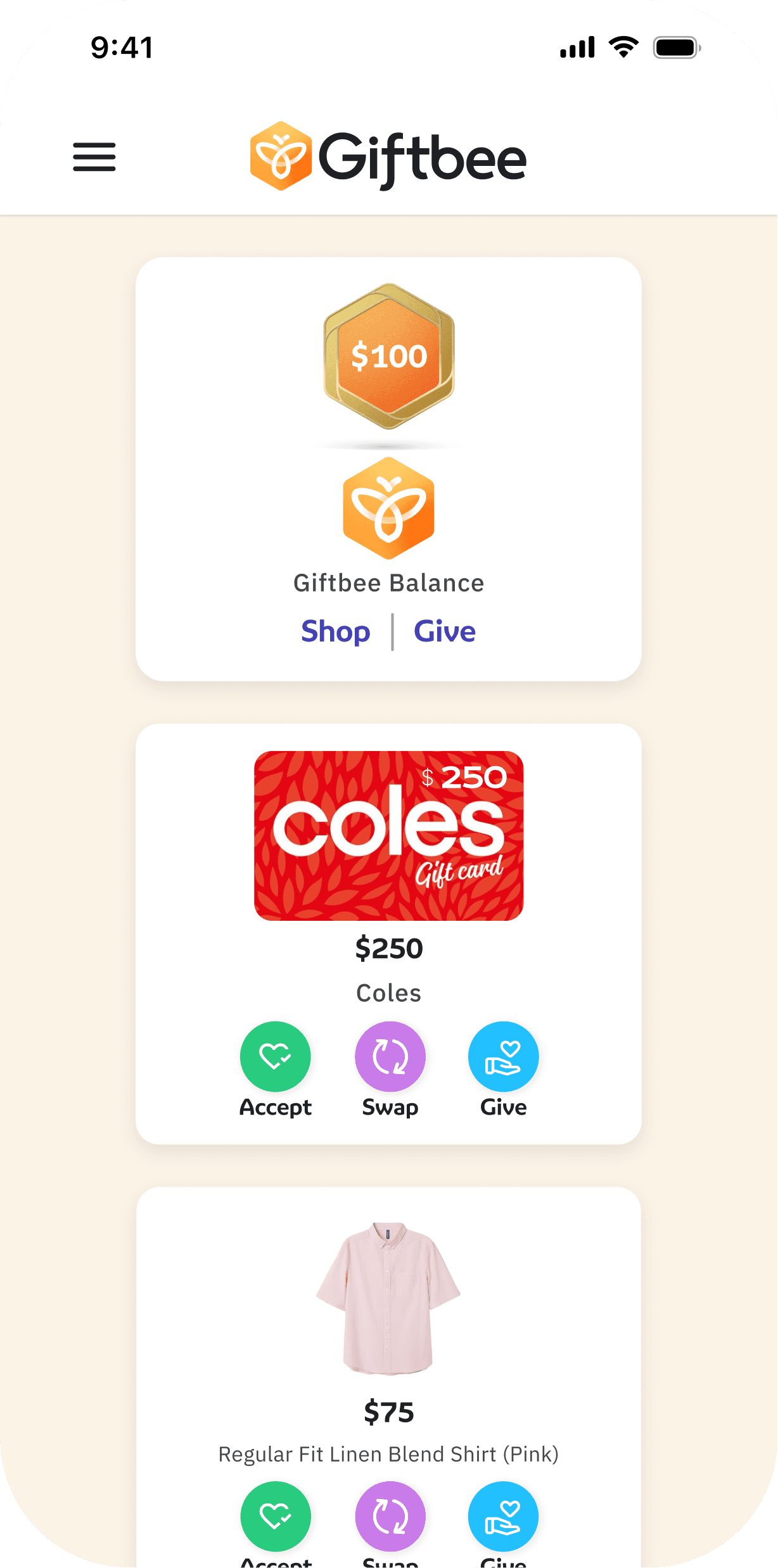Select the $100 hexagonal balance badge

tap(389, 357)
